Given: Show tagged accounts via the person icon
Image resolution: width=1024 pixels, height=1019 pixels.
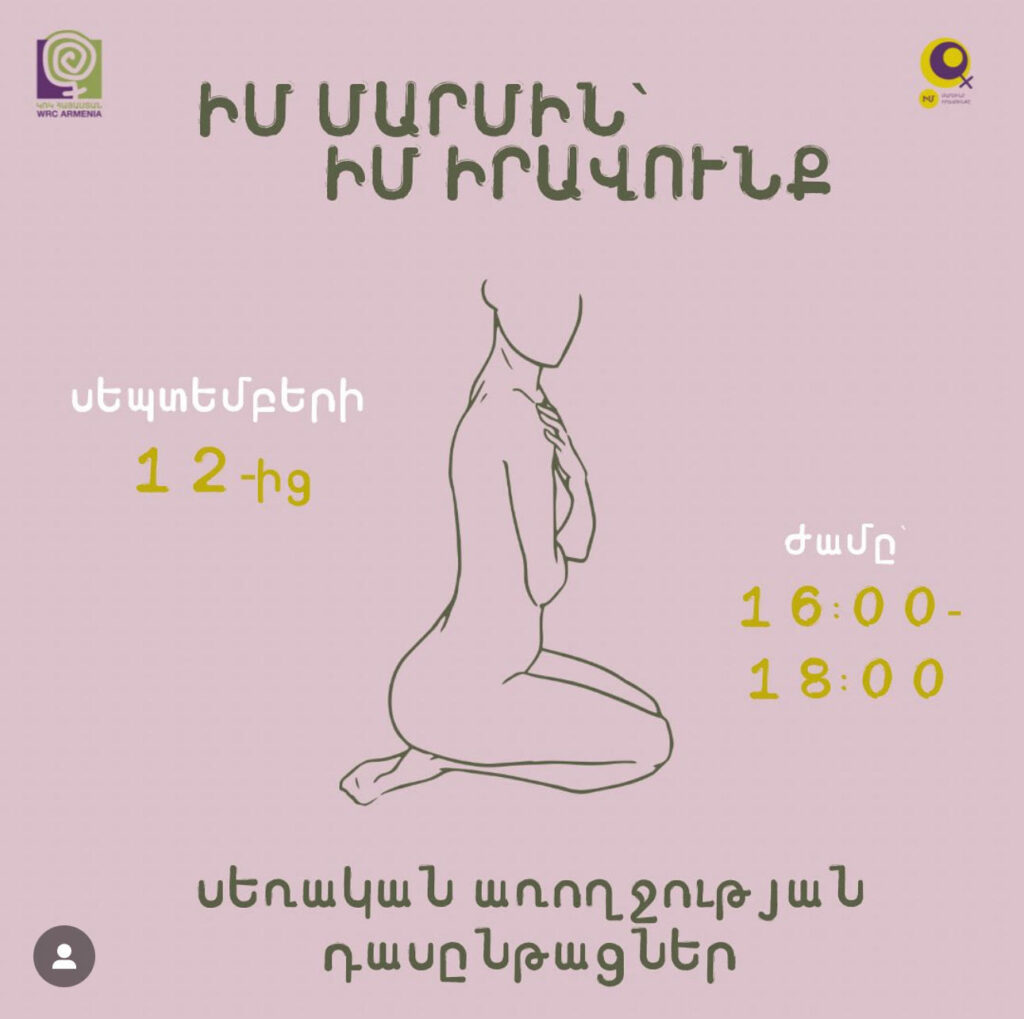Looking at the screenshot, I should tap(64, 956).
